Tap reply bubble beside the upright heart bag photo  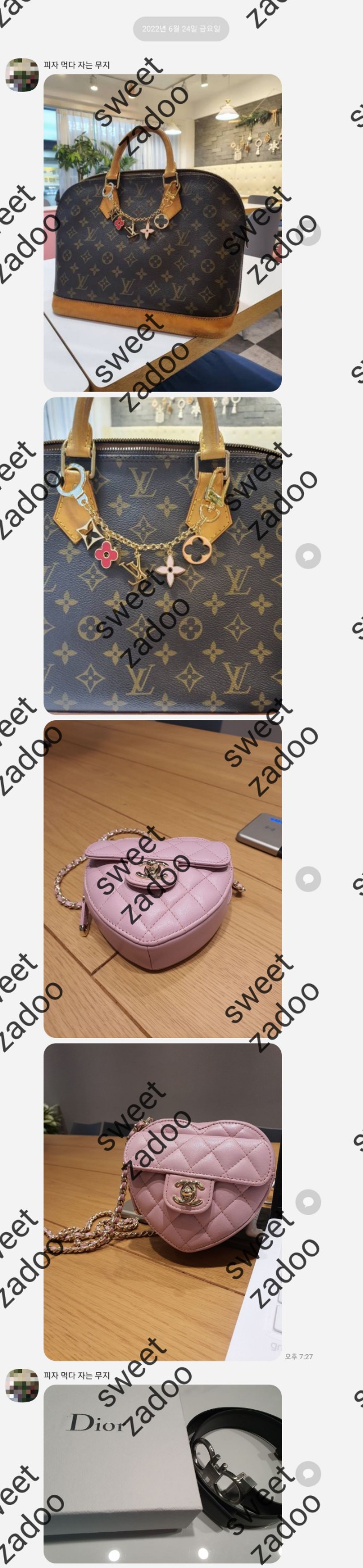coord(309,1201)
